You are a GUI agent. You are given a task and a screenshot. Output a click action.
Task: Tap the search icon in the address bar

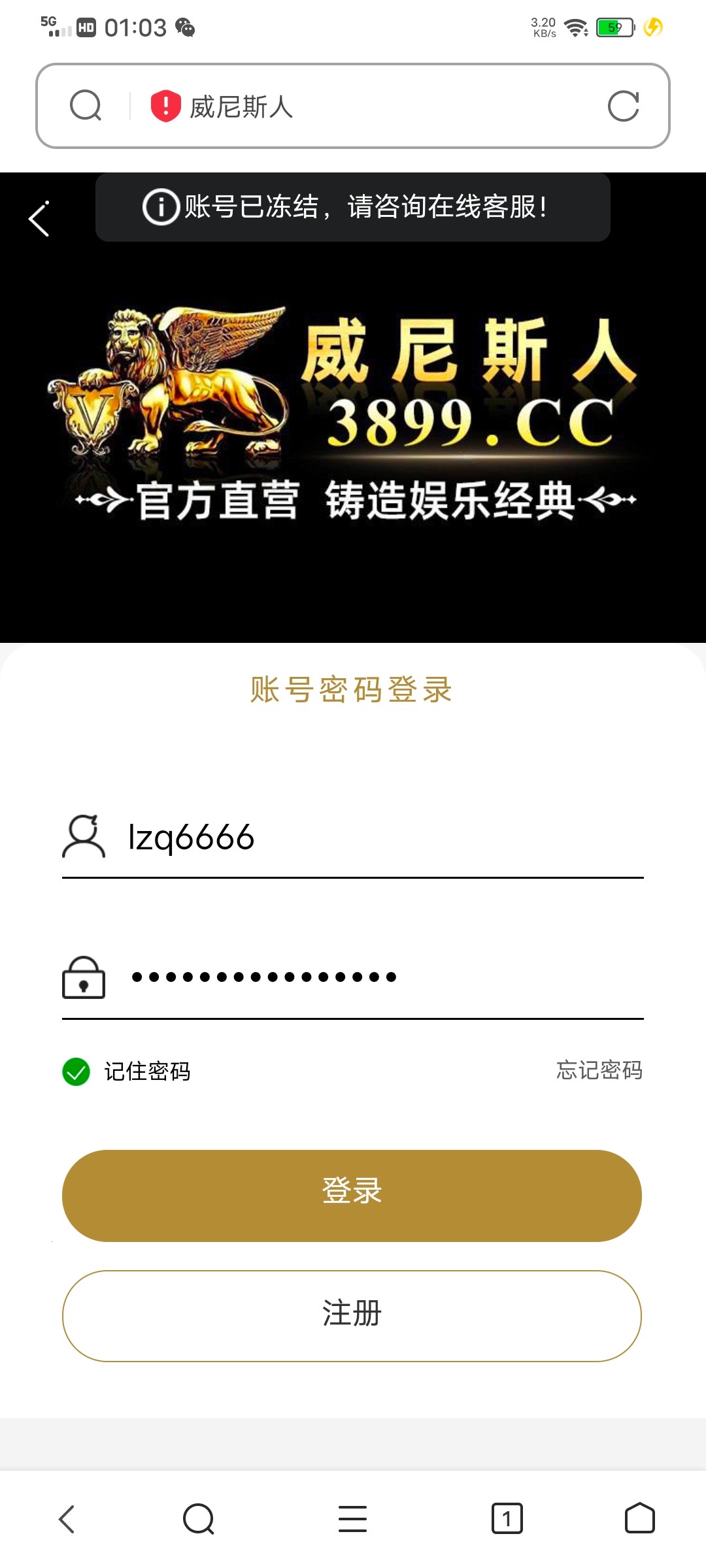click(86, 106)
